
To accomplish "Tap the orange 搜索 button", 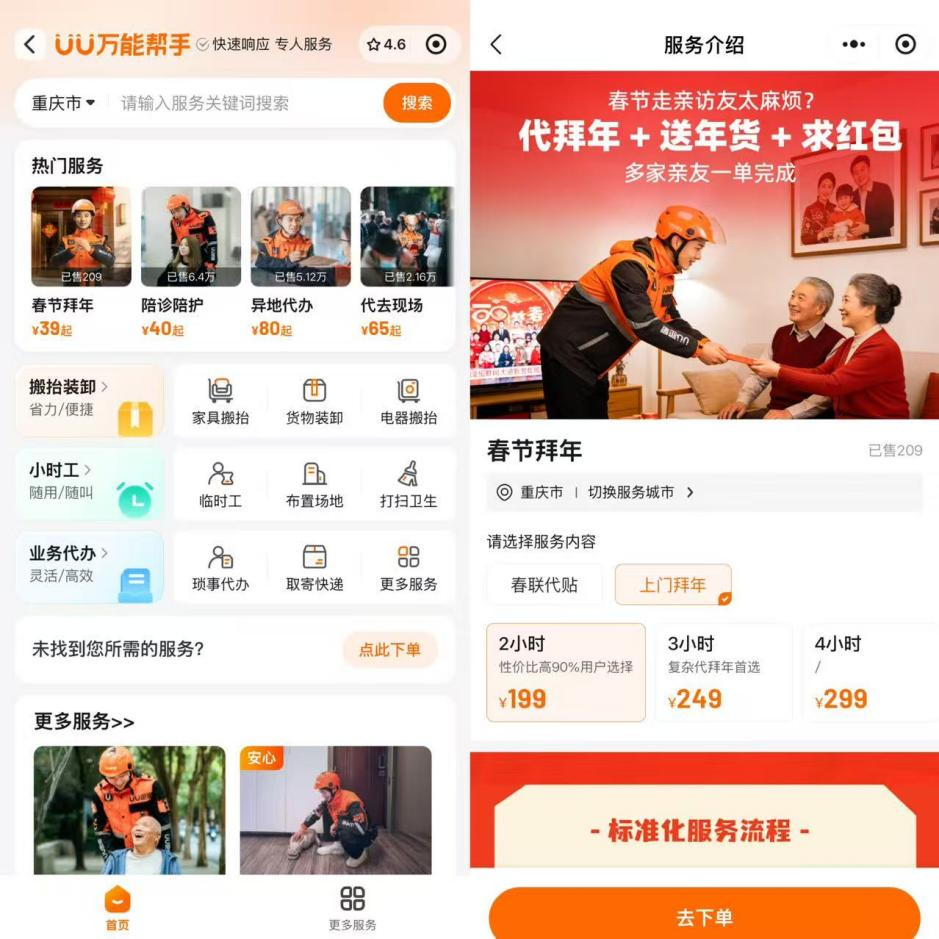I will pyautogui.click(x=417, y=103).
